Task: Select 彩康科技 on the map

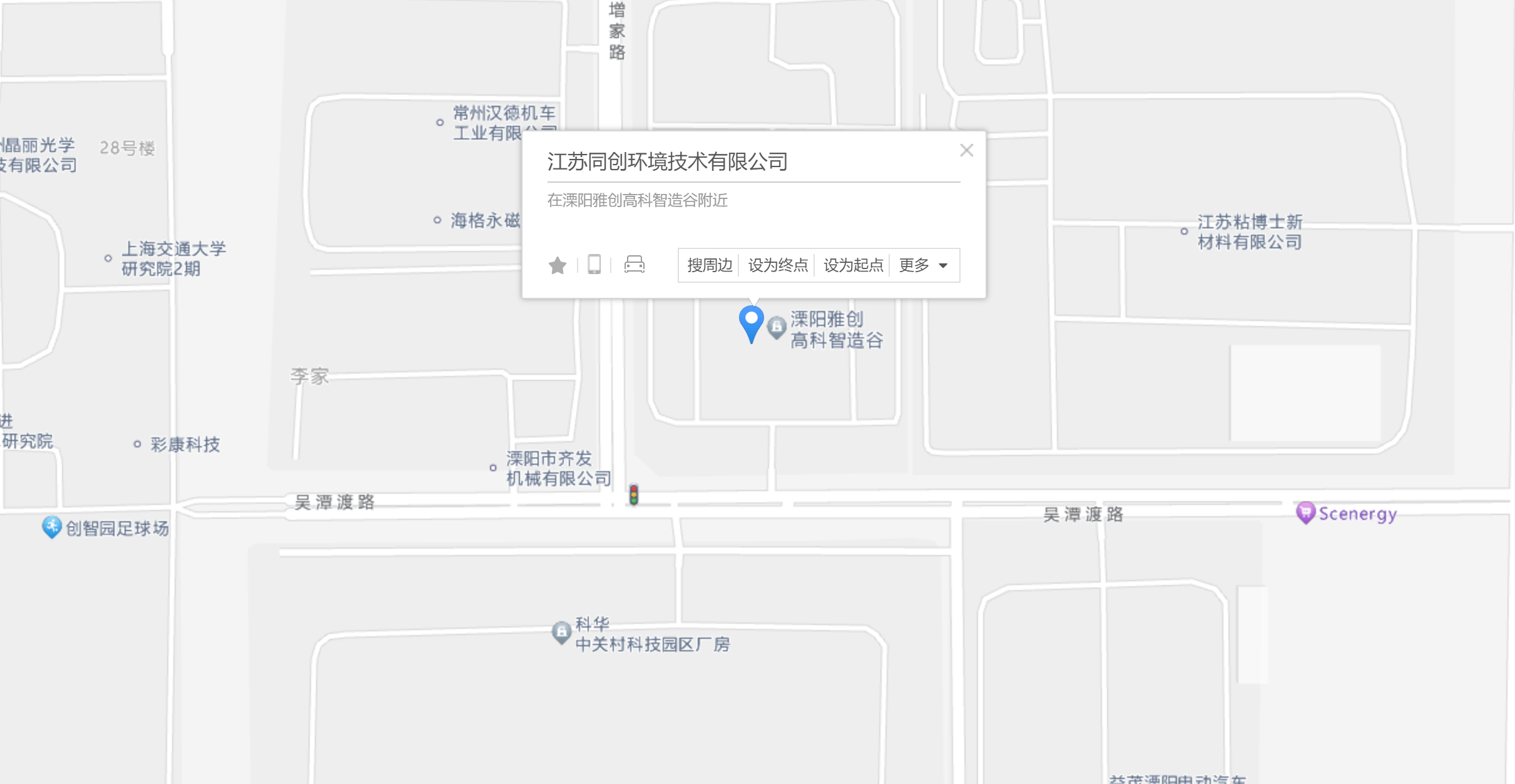Action: (184, 445)
